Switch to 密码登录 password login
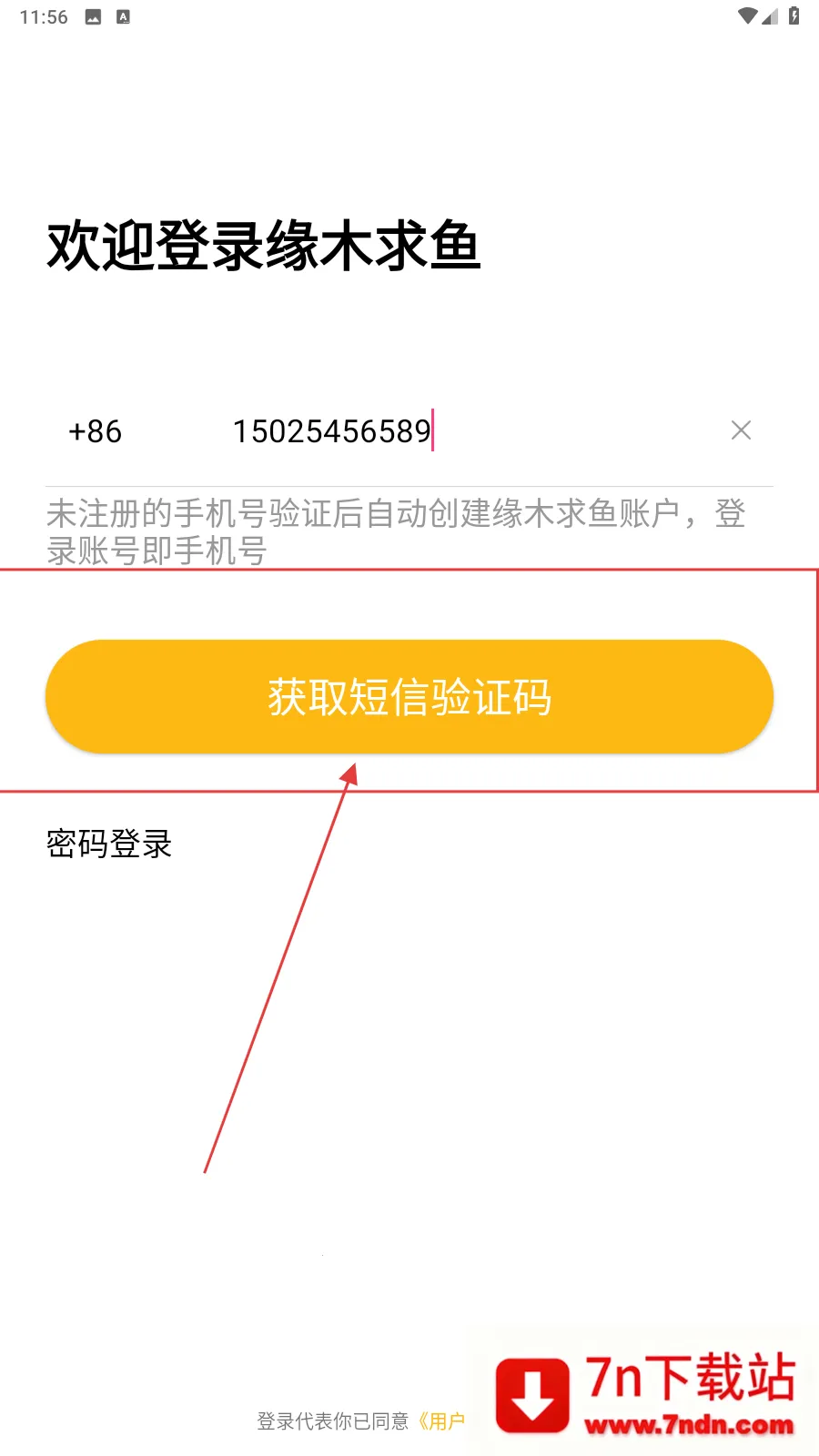This screenshot has height=1456, width=819. (109, 844)
